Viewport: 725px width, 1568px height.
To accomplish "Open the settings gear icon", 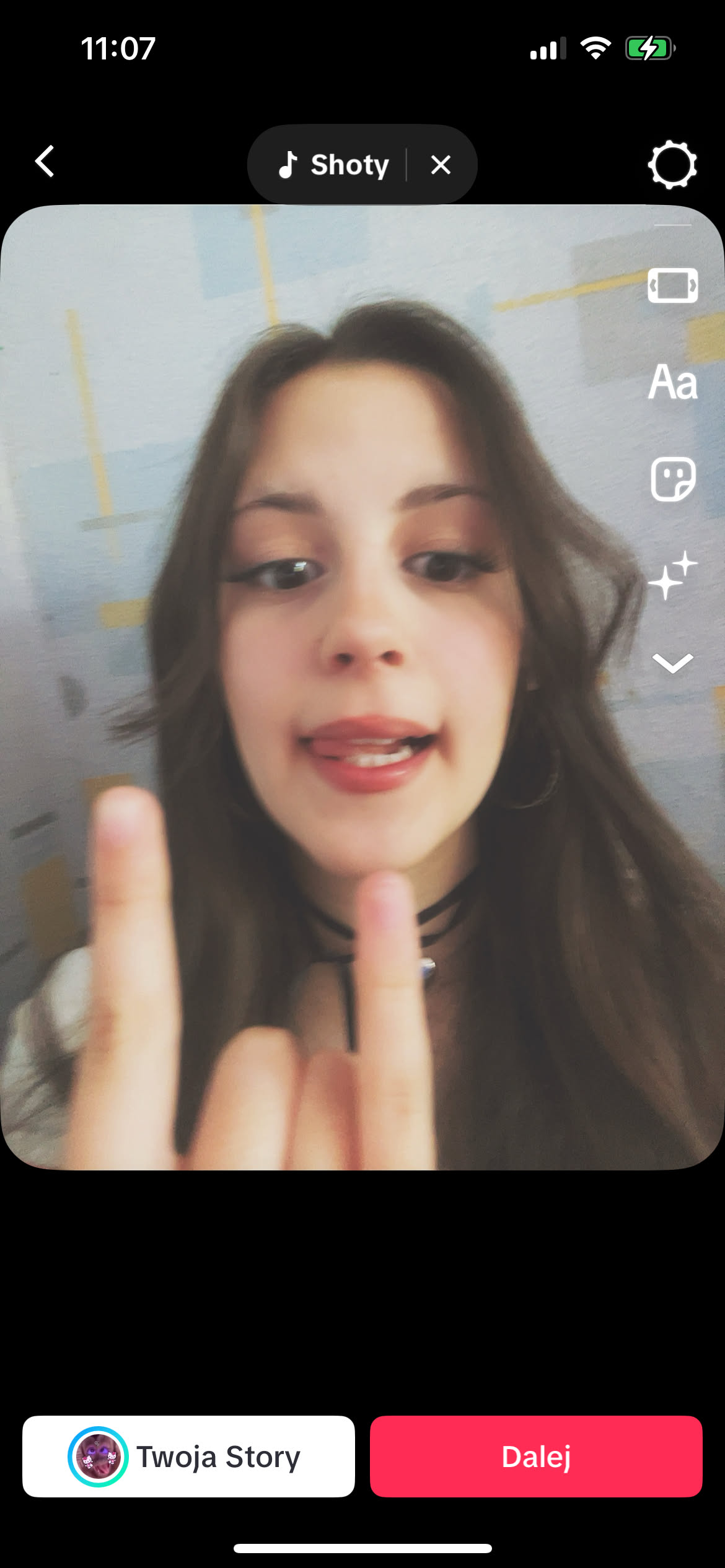I will 672,165.
